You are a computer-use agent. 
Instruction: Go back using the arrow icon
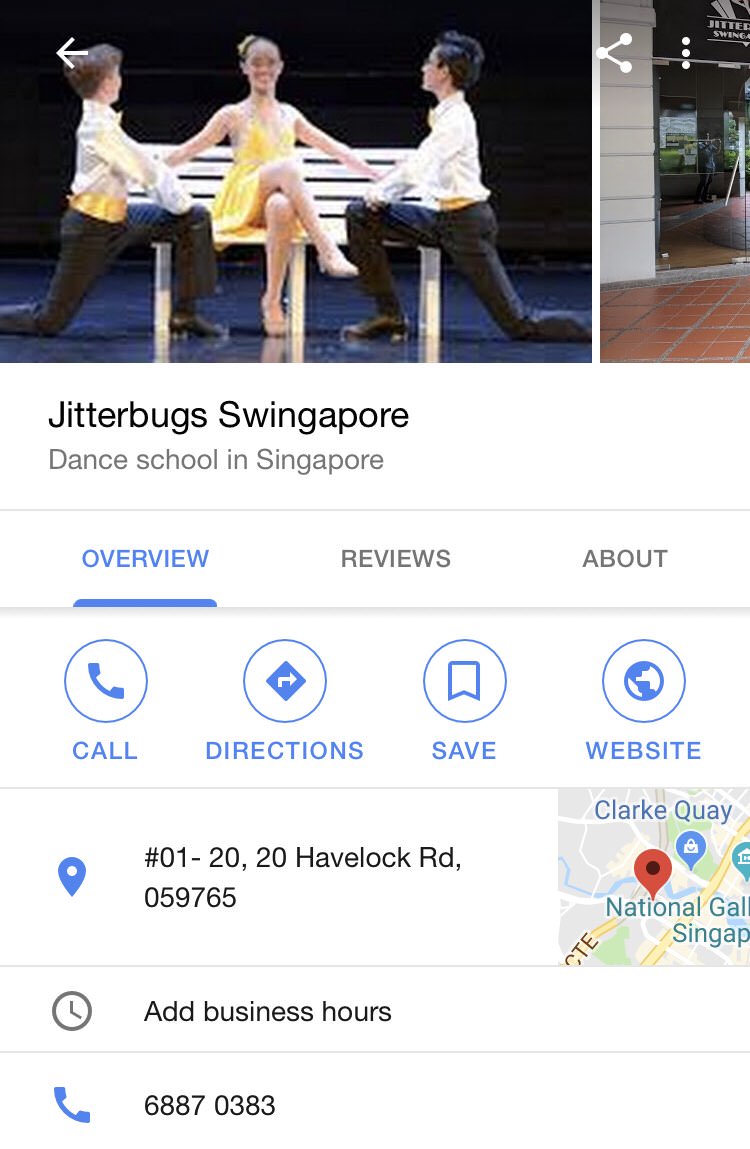pyautogui.click(x=72, y=53)
